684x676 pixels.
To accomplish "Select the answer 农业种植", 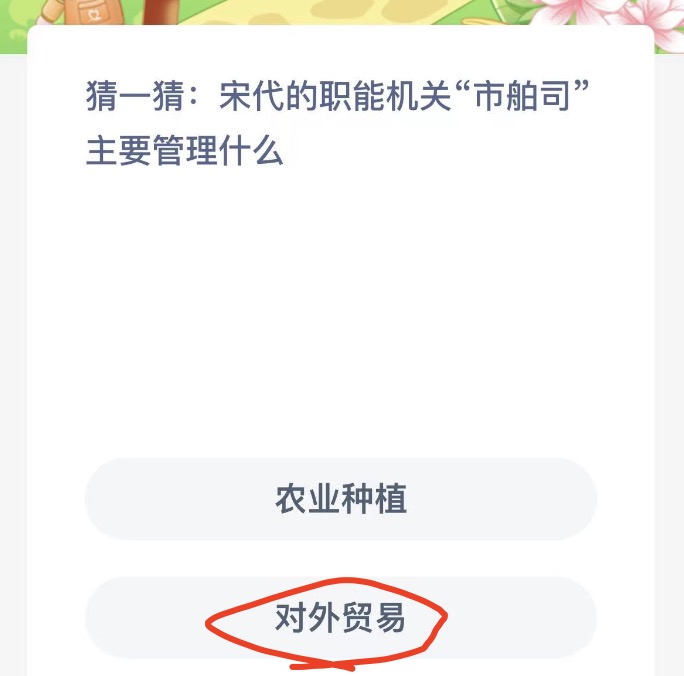I will [x=341, y=499].
